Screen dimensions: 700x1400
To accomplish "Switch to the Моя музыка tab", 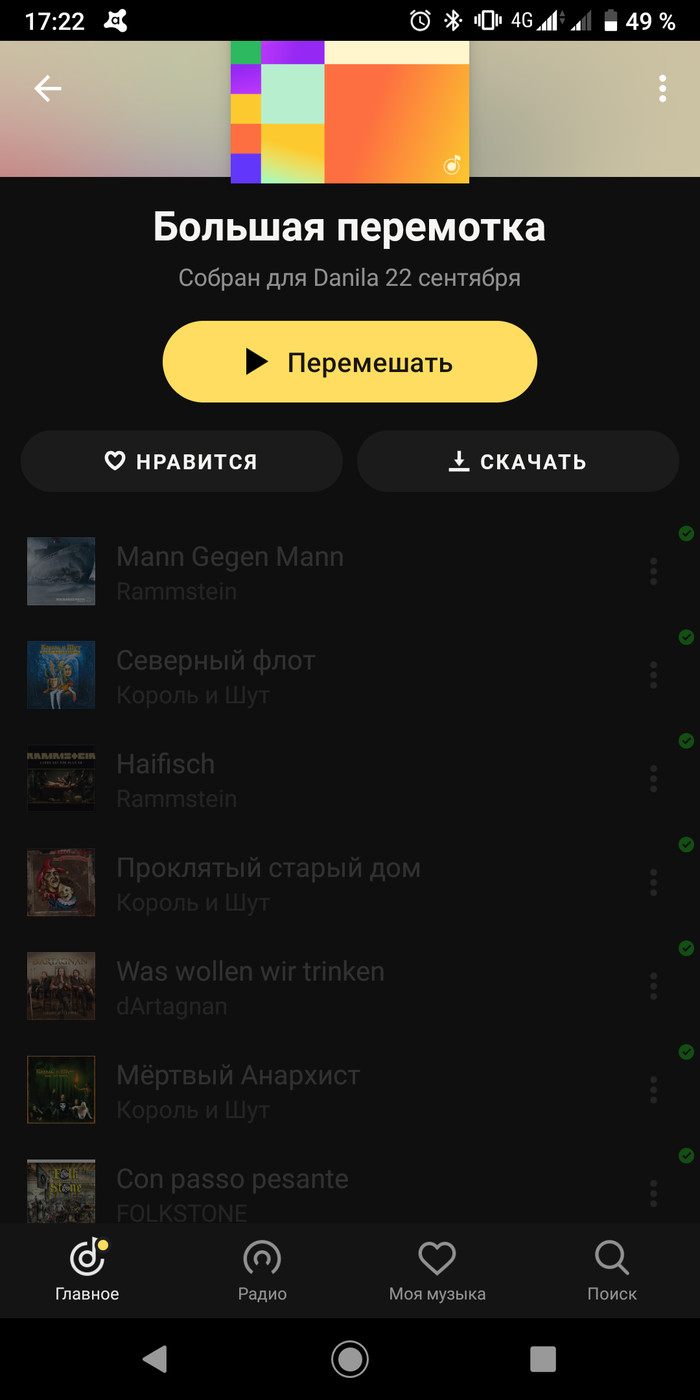I will point(437,1270).
